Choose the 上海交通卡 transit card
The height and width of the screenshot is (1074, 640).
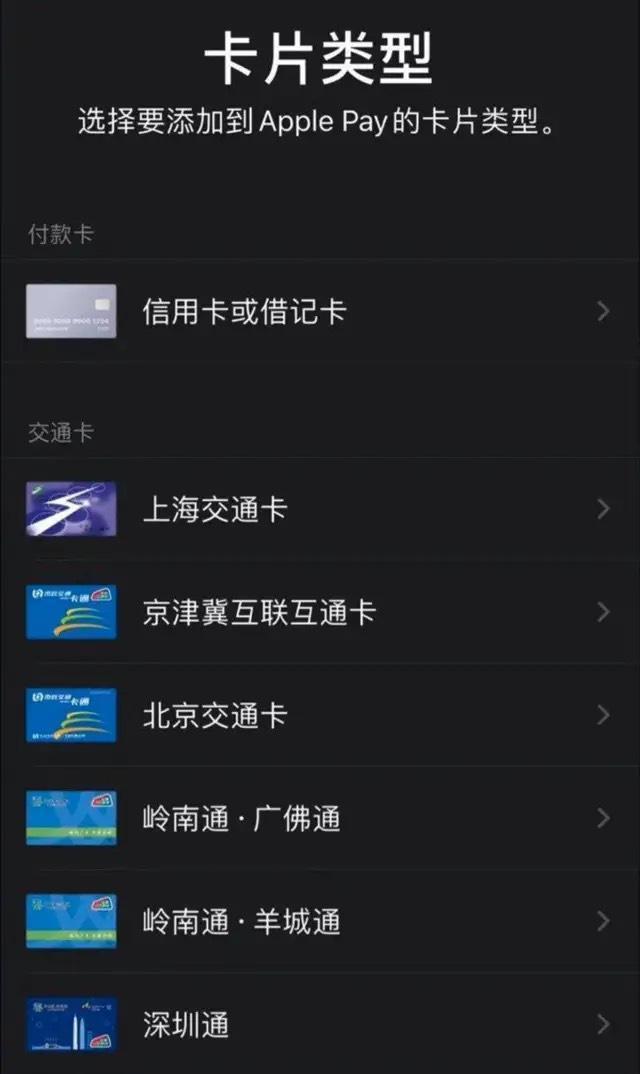coord(215,509)
